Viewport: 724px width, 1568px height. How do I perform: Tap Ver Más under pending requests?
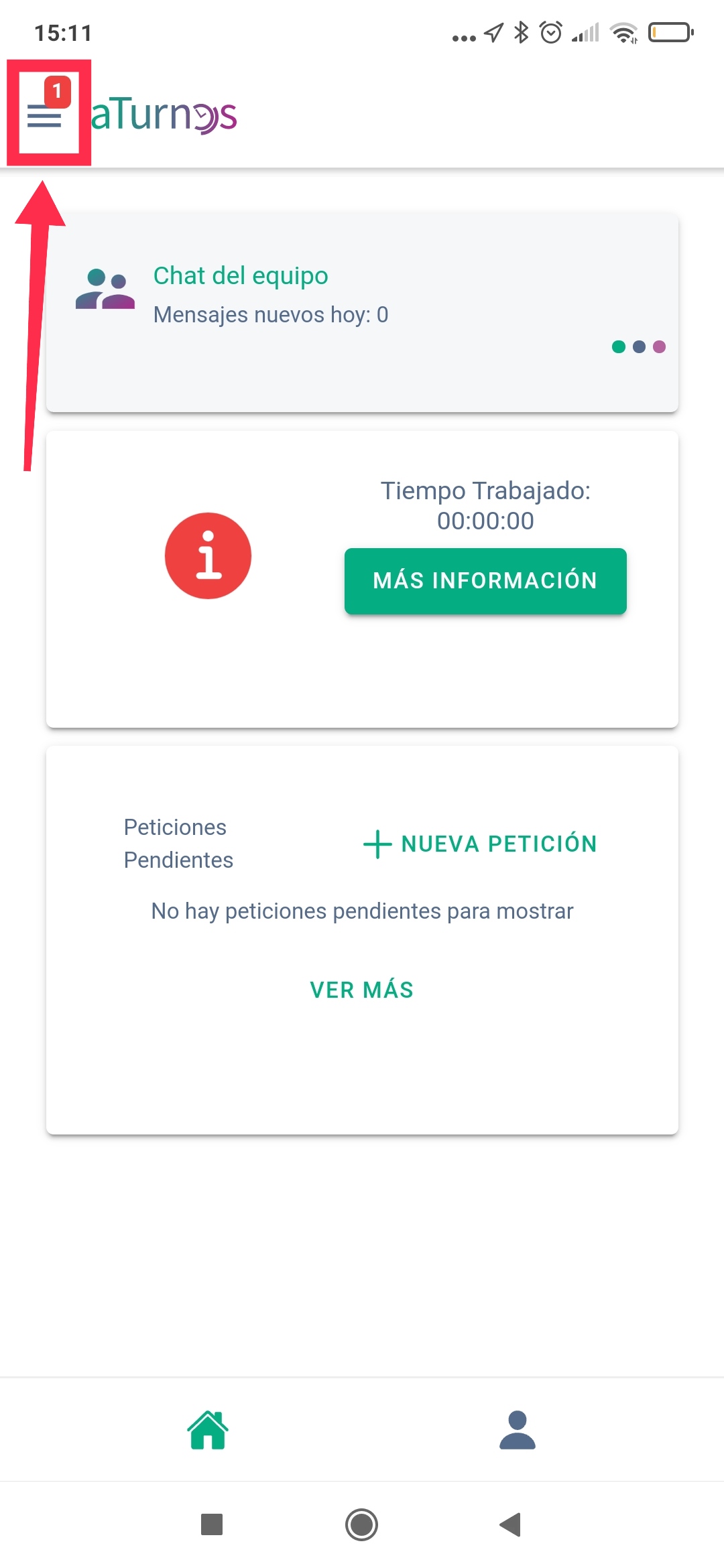point(362,990)
